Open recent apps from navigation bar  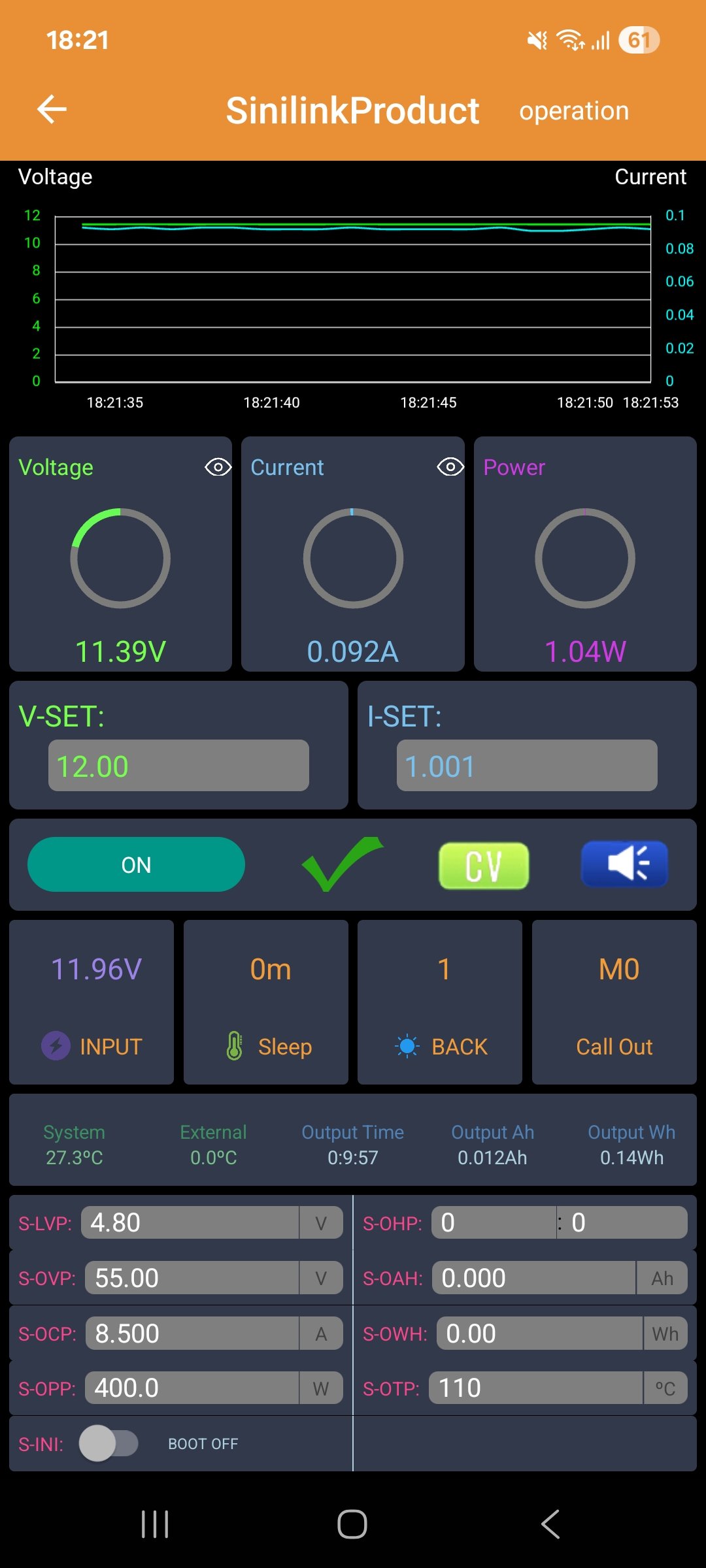click(x=155, y=1524)
